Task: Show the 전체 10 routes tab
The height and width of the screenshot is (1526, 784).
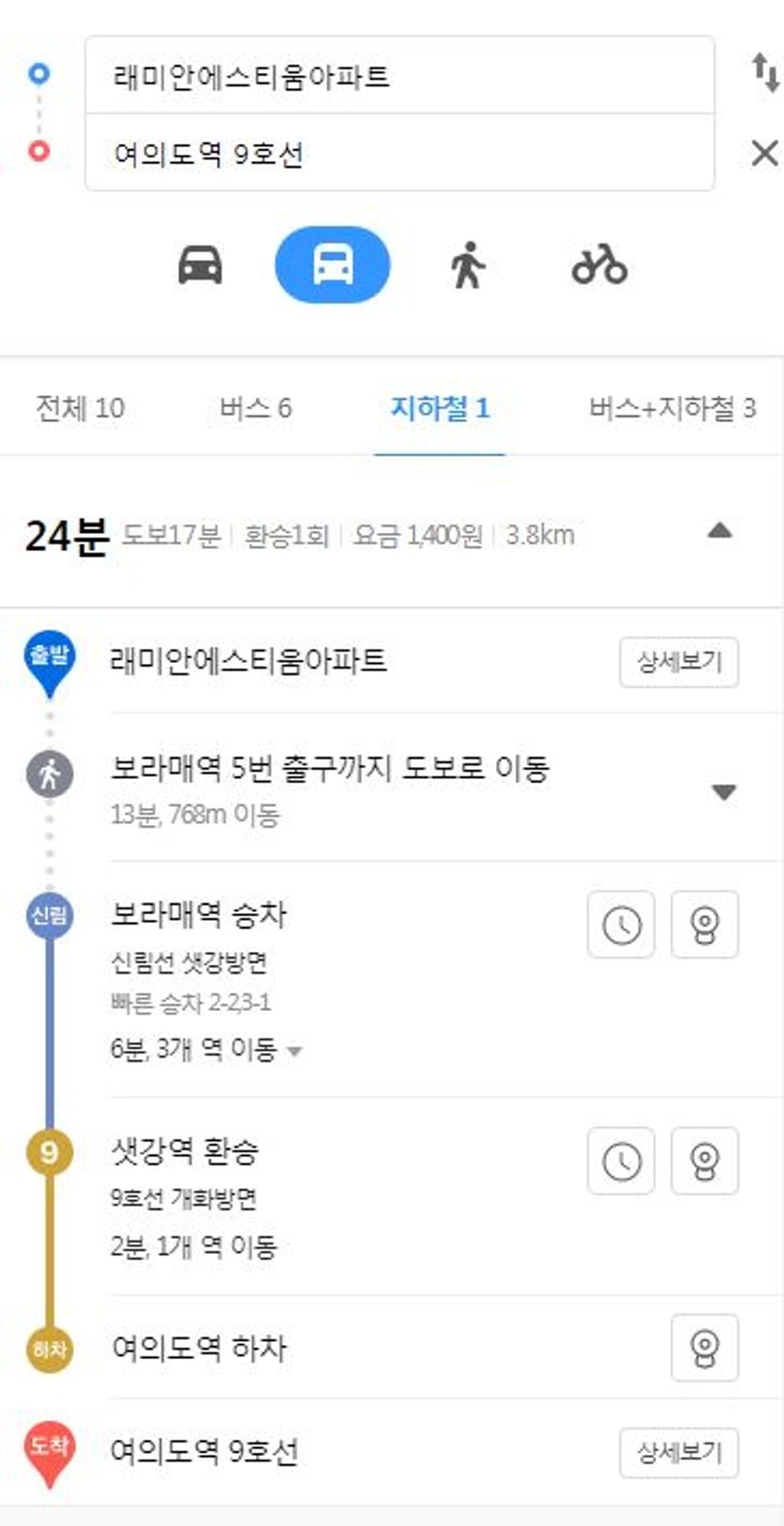Action: 80,409
